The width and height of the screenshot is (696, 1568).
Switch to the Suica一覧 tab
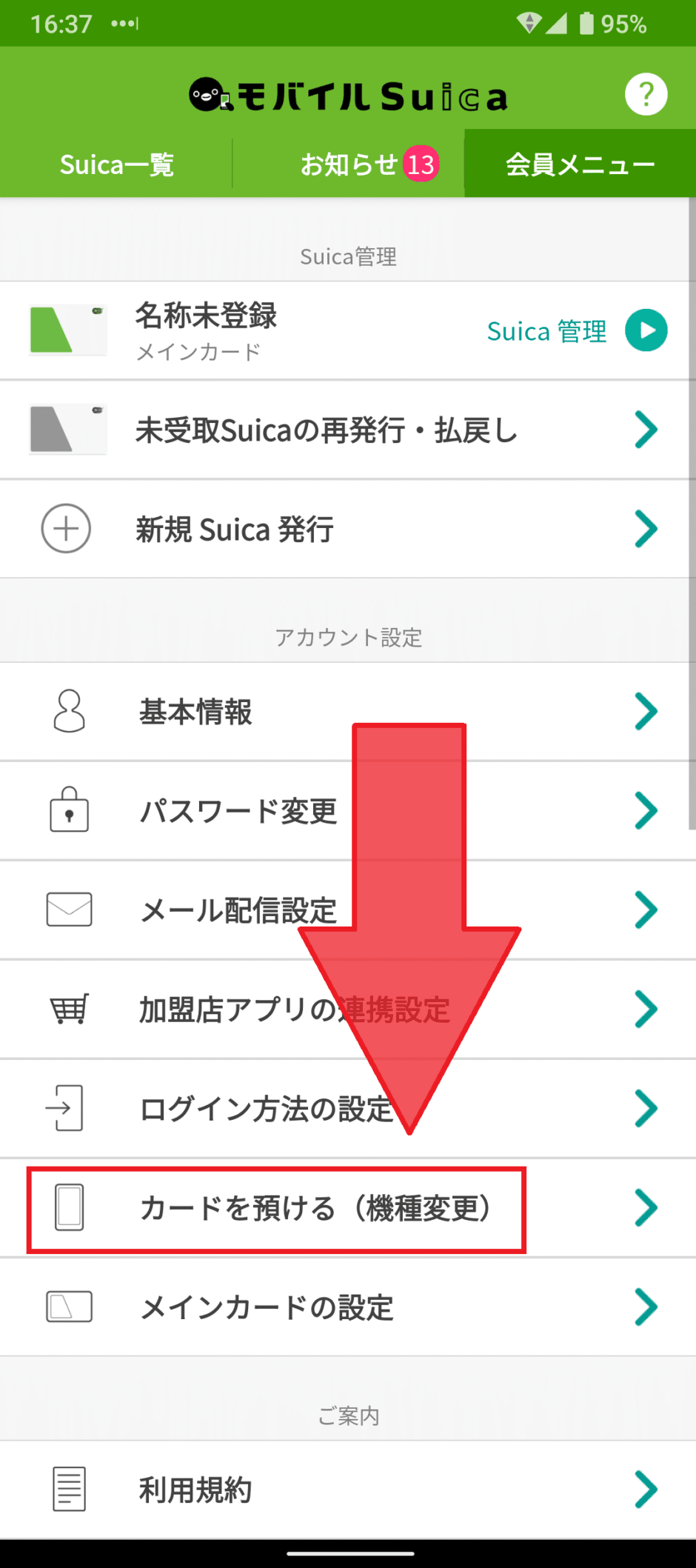[x=116, y=164]
